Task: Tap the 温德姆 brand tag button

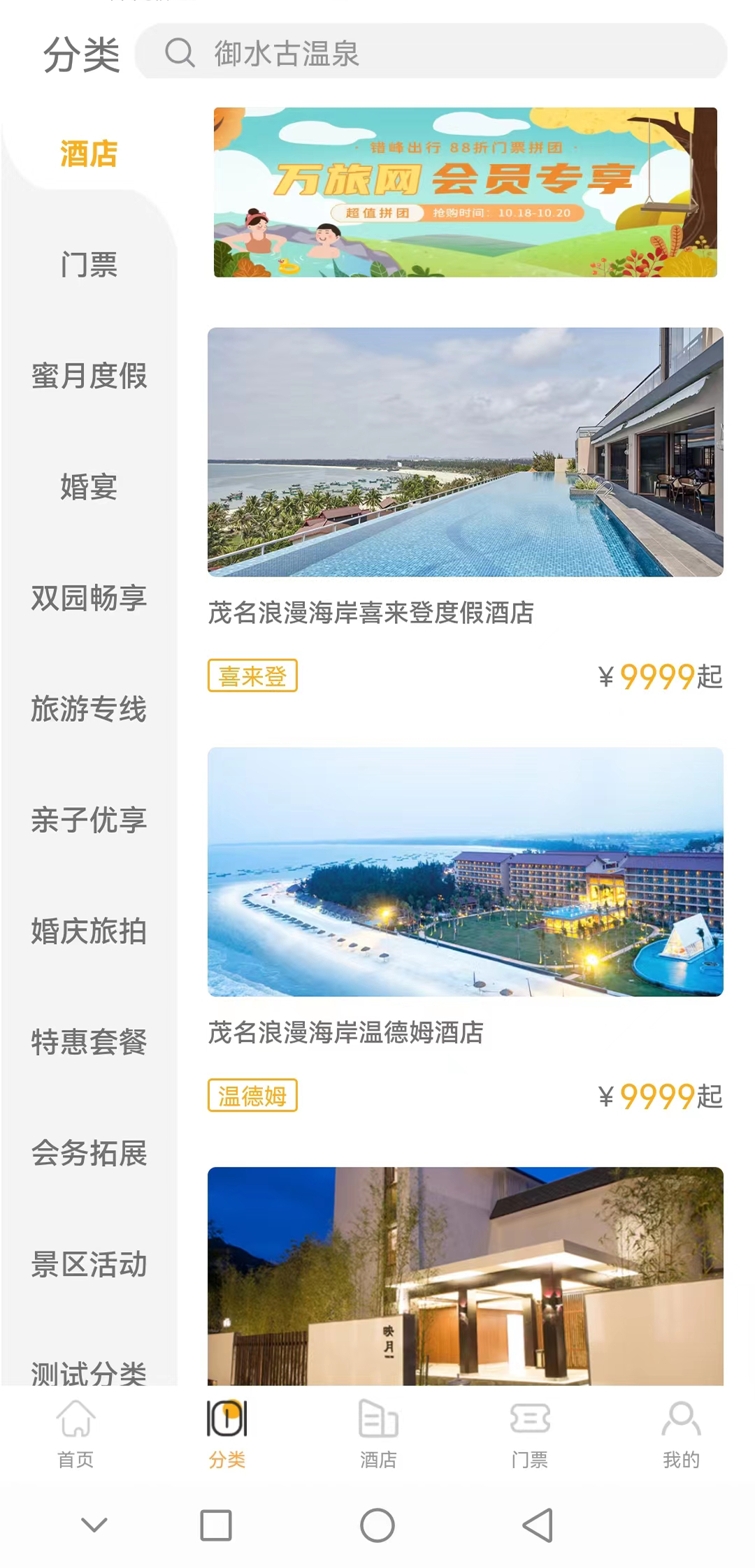Action: [253, 1096]
